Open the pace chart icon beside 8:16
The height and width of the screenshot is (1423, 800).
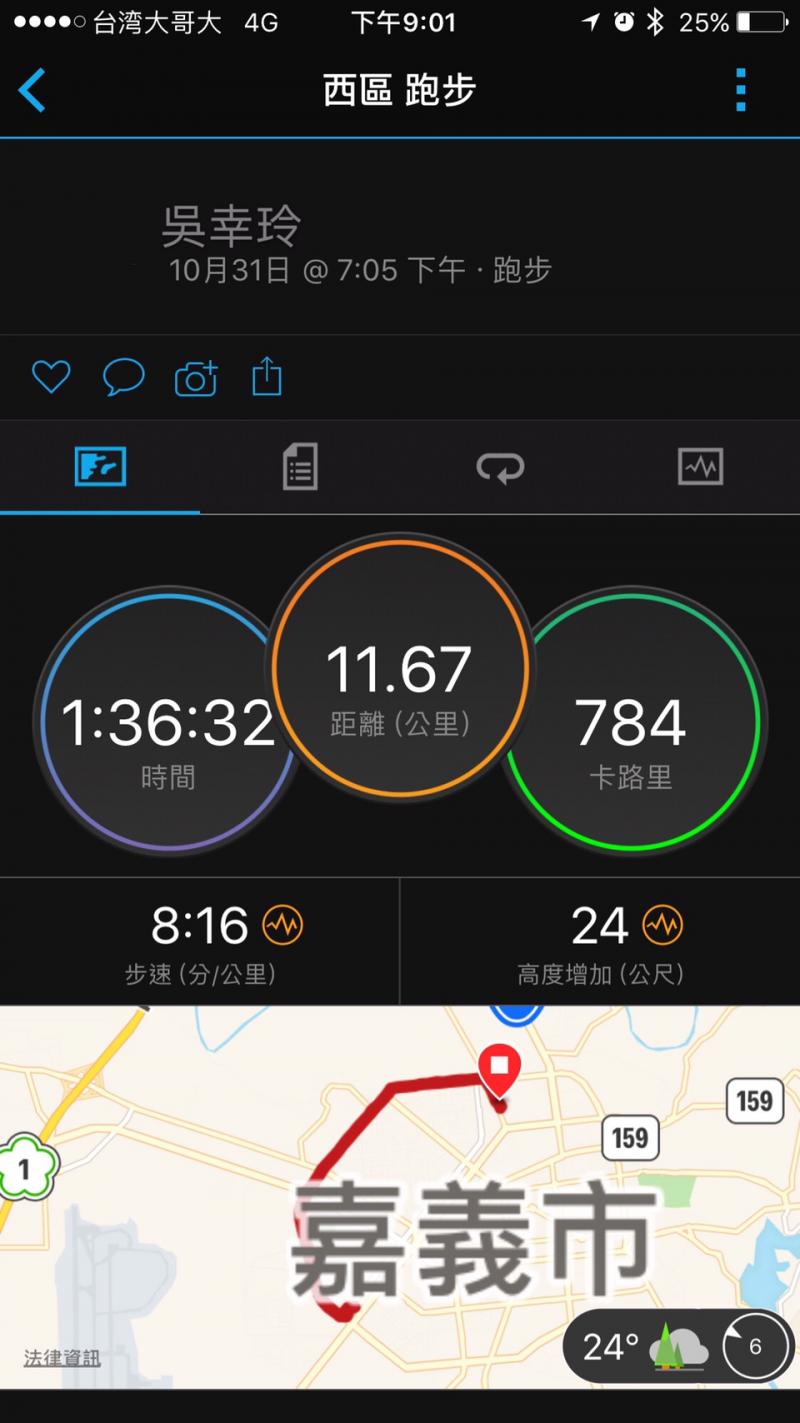point(282,926)
